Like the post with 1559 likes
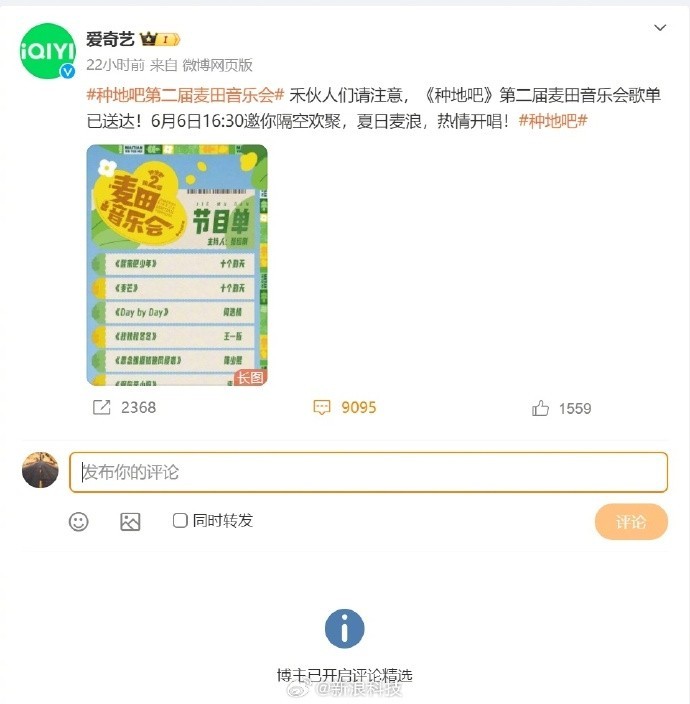Image resolution: width=690 pixels, height=704 pixels. tap(562, 408)
